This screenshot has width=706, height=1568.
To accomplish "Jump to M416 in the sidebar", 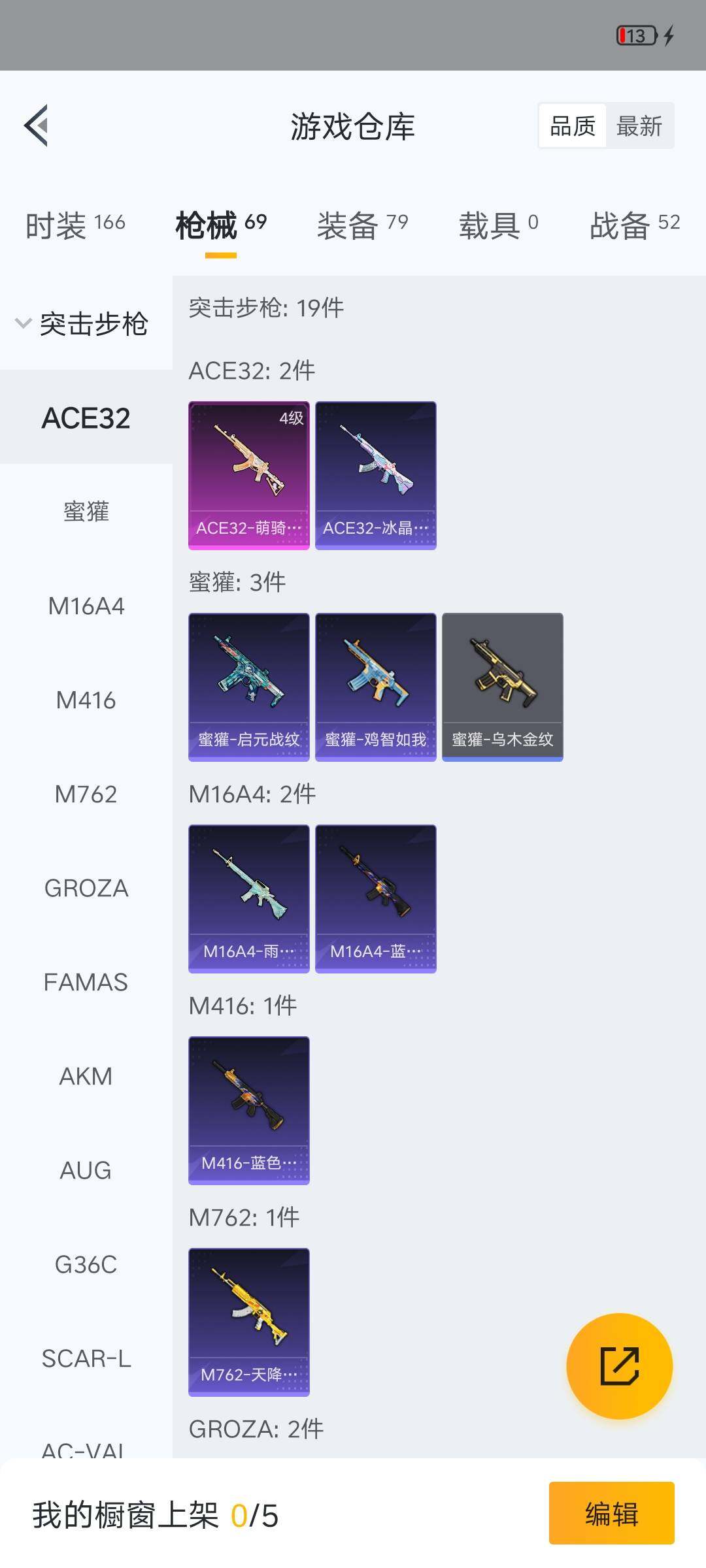I will point(86,700).
